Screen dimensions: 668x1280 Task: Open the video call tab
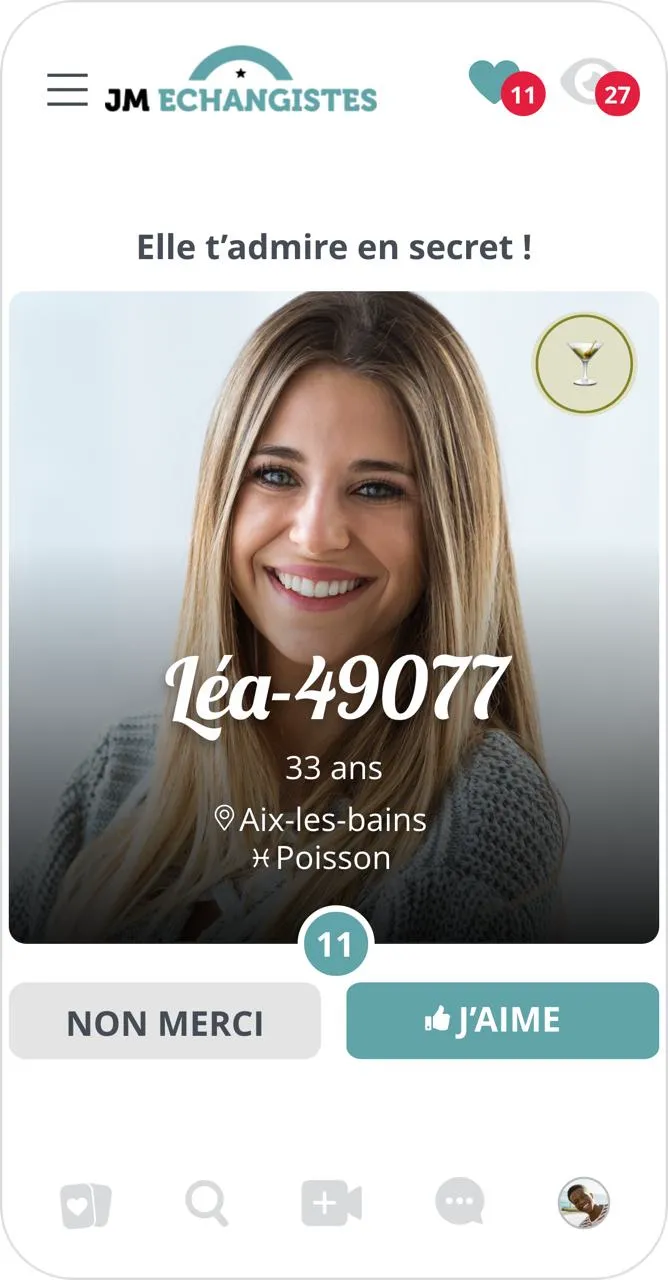coord(331,1203)
